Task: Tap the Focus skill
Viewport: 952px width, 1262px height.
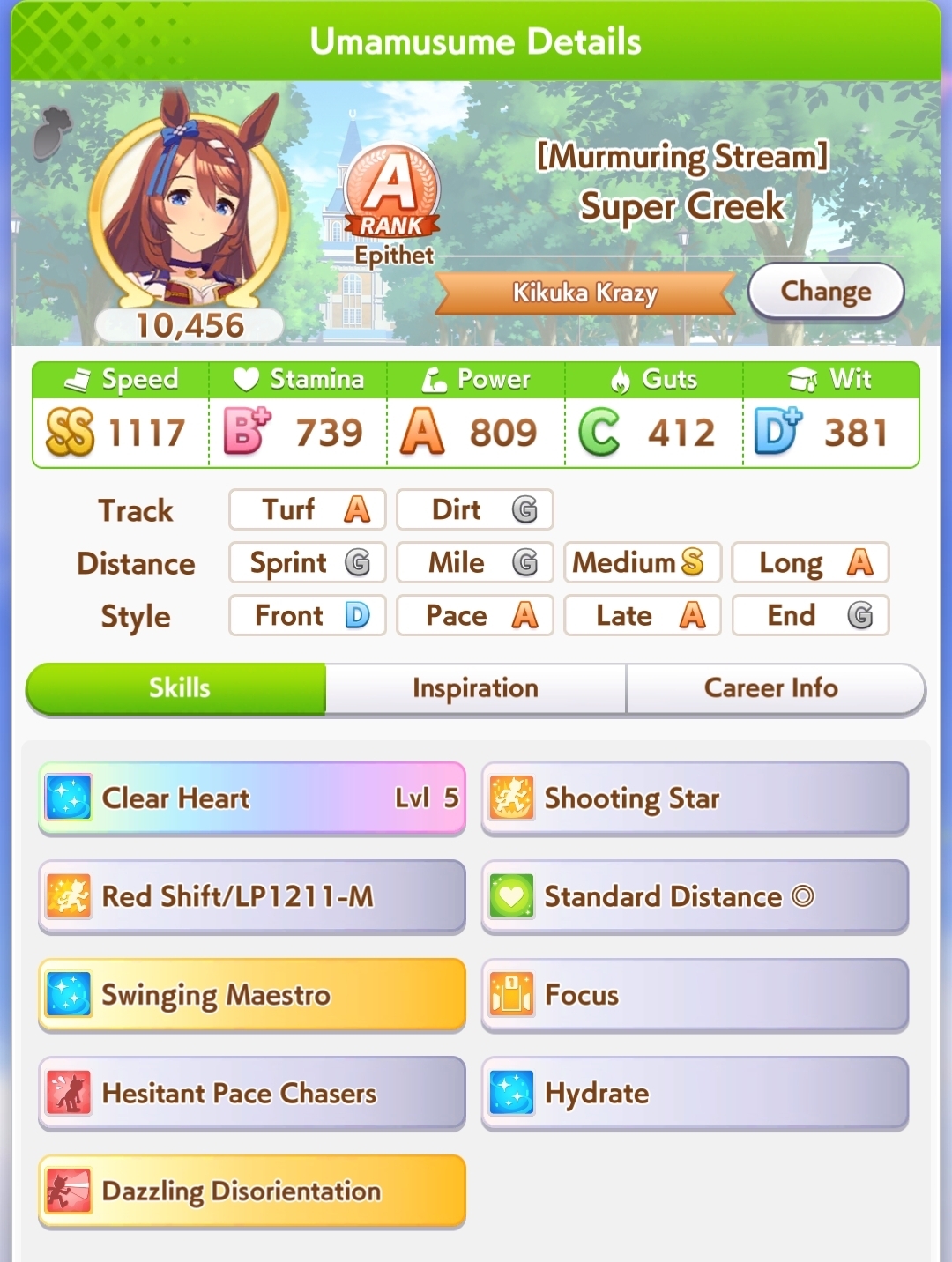Action: coord(695,995)
